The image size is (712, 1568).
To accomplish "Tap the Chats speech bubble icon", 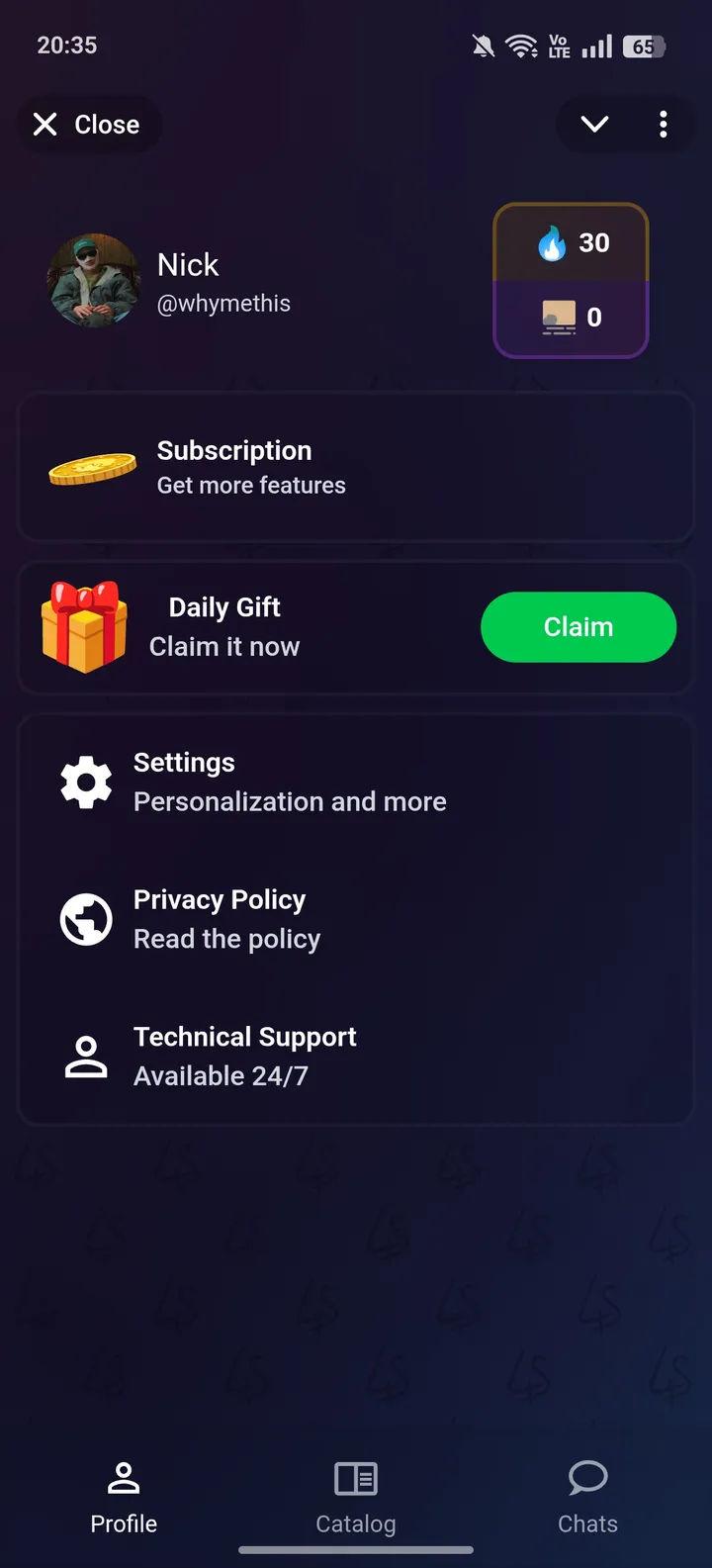I will tap(587, 1477).
